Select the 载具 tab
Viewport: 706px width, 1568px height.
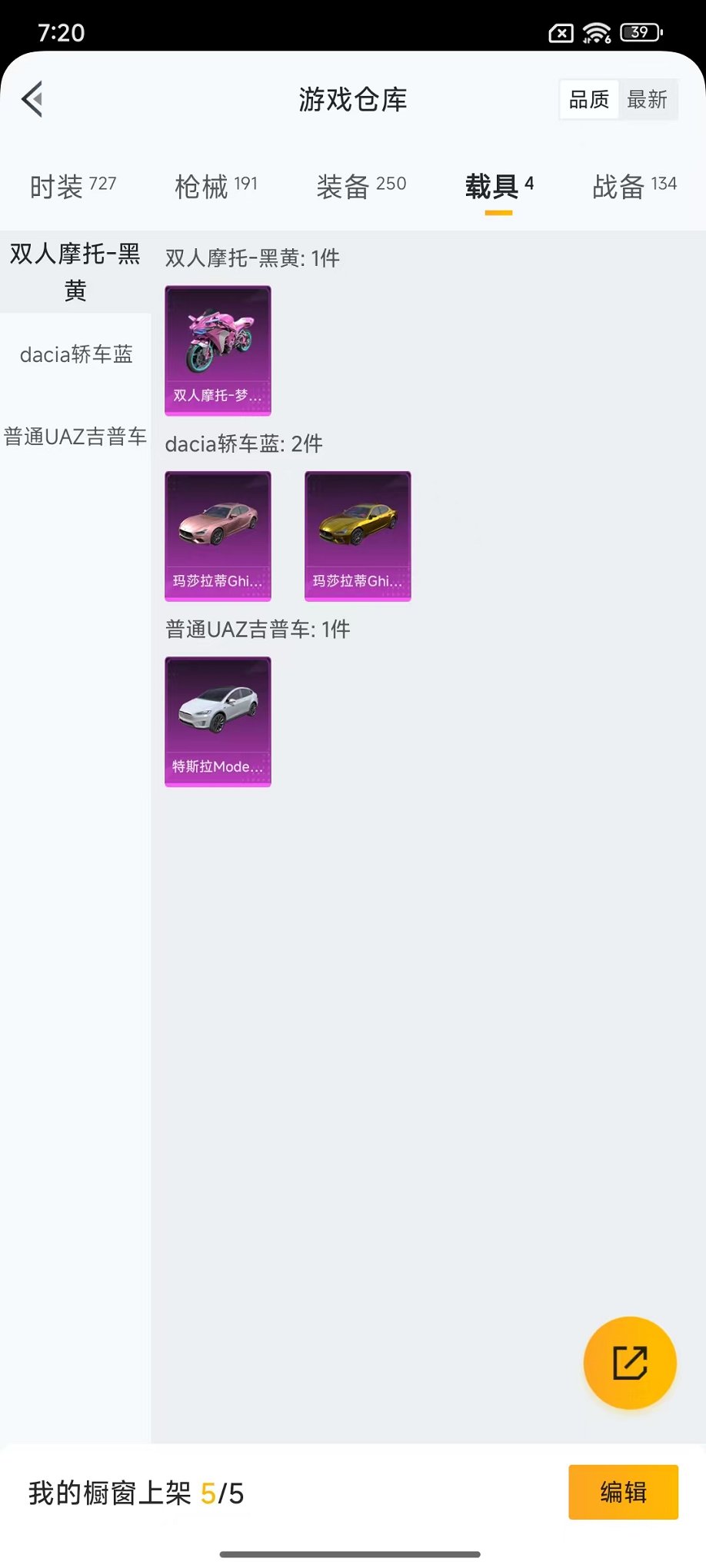[x=498, y=186]
